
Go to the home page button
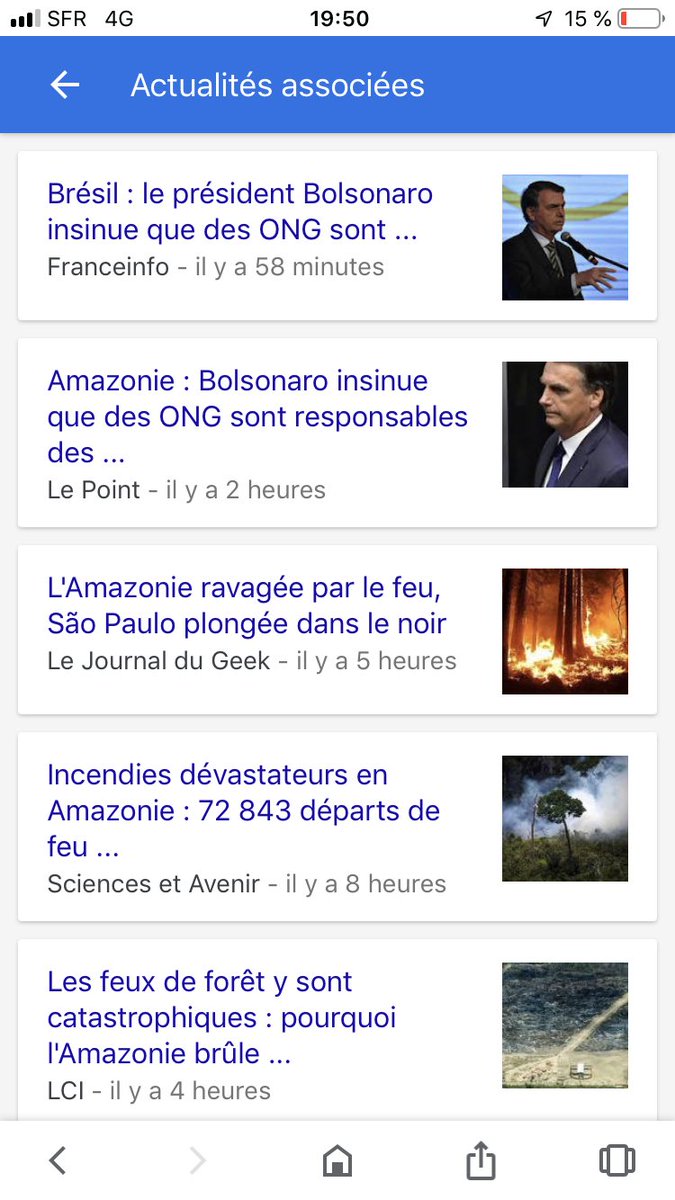pyautogui.click(x=337, y=1160)
